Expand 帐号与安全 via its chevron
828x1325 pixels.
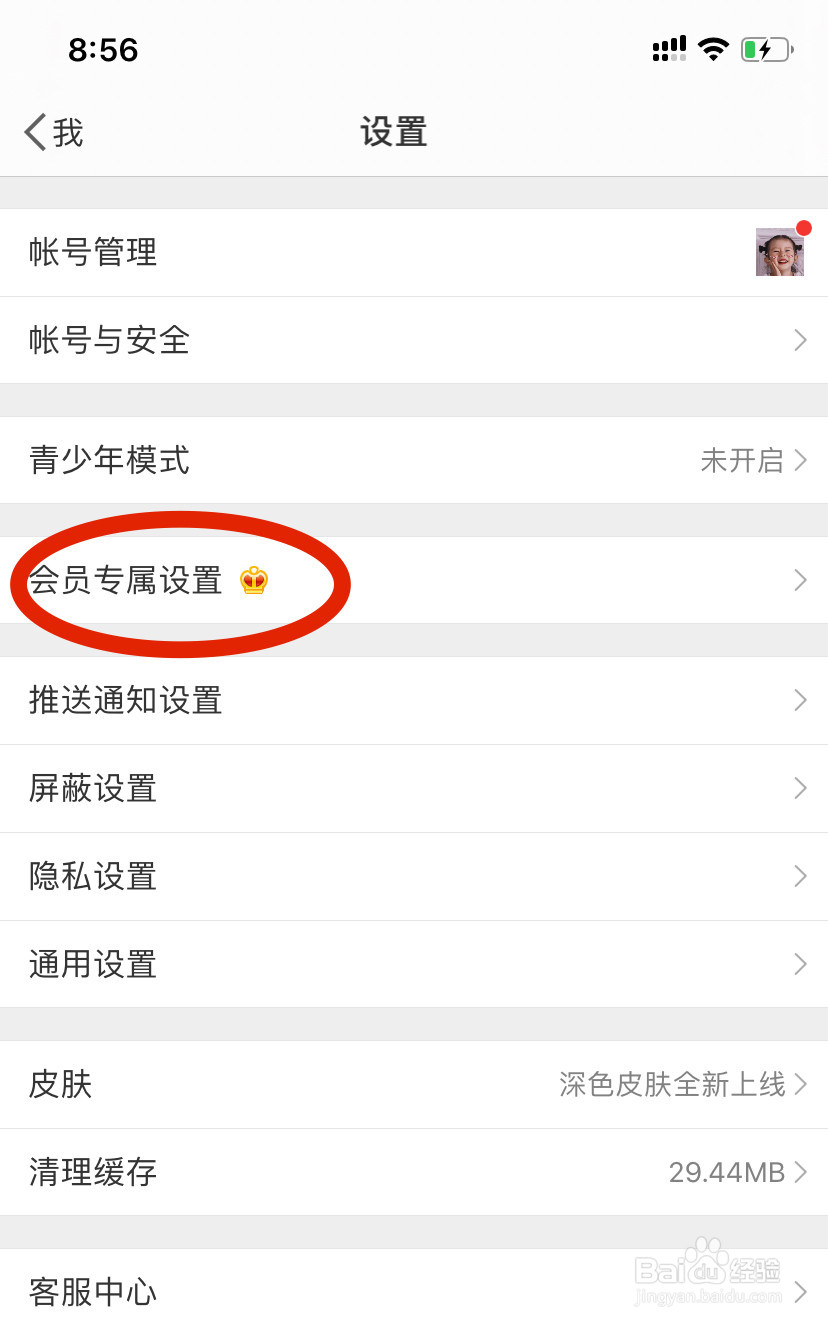pos(798,340)
